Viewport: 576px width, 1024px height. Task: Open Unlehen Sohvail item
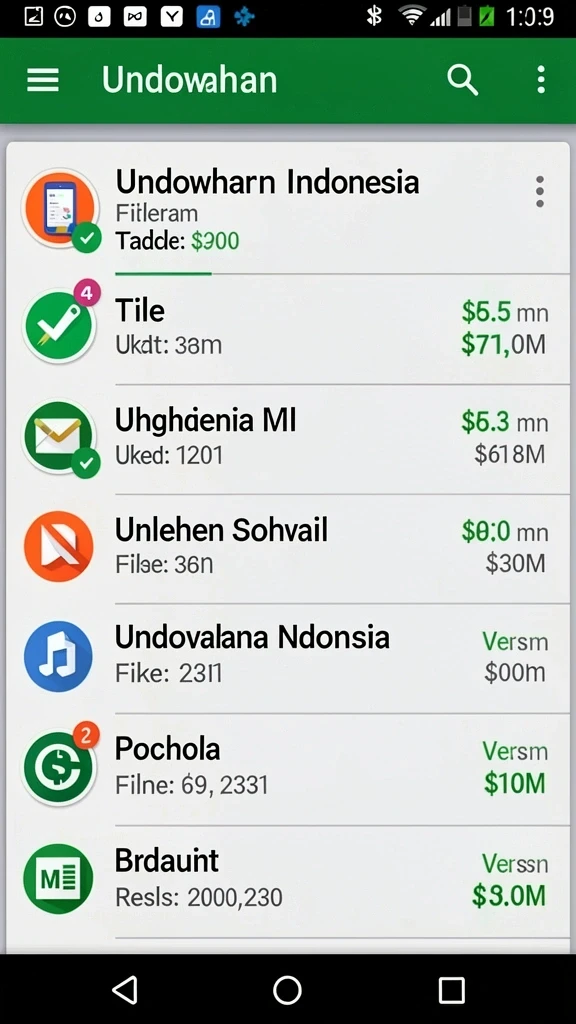pos(288,549)
